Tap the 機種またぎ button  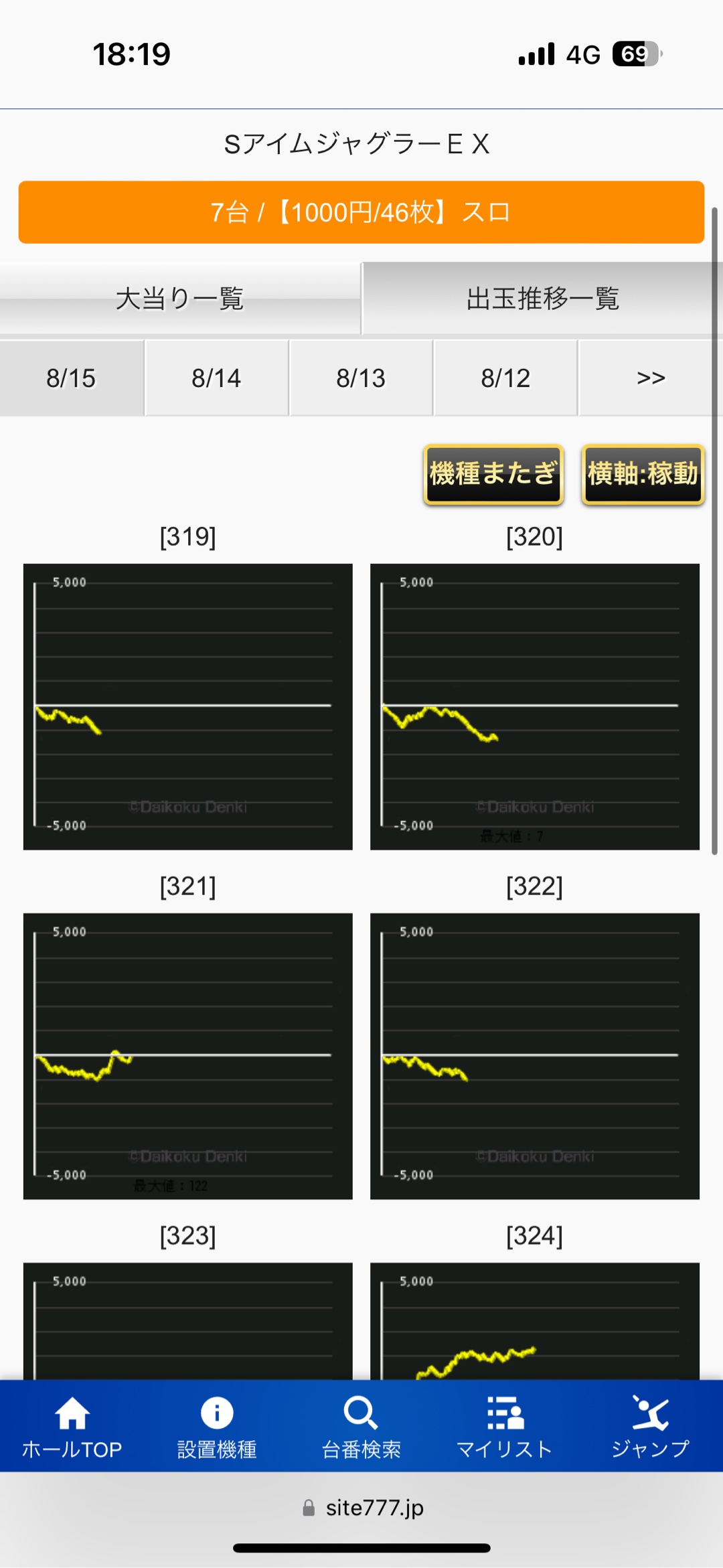(493, 474)
